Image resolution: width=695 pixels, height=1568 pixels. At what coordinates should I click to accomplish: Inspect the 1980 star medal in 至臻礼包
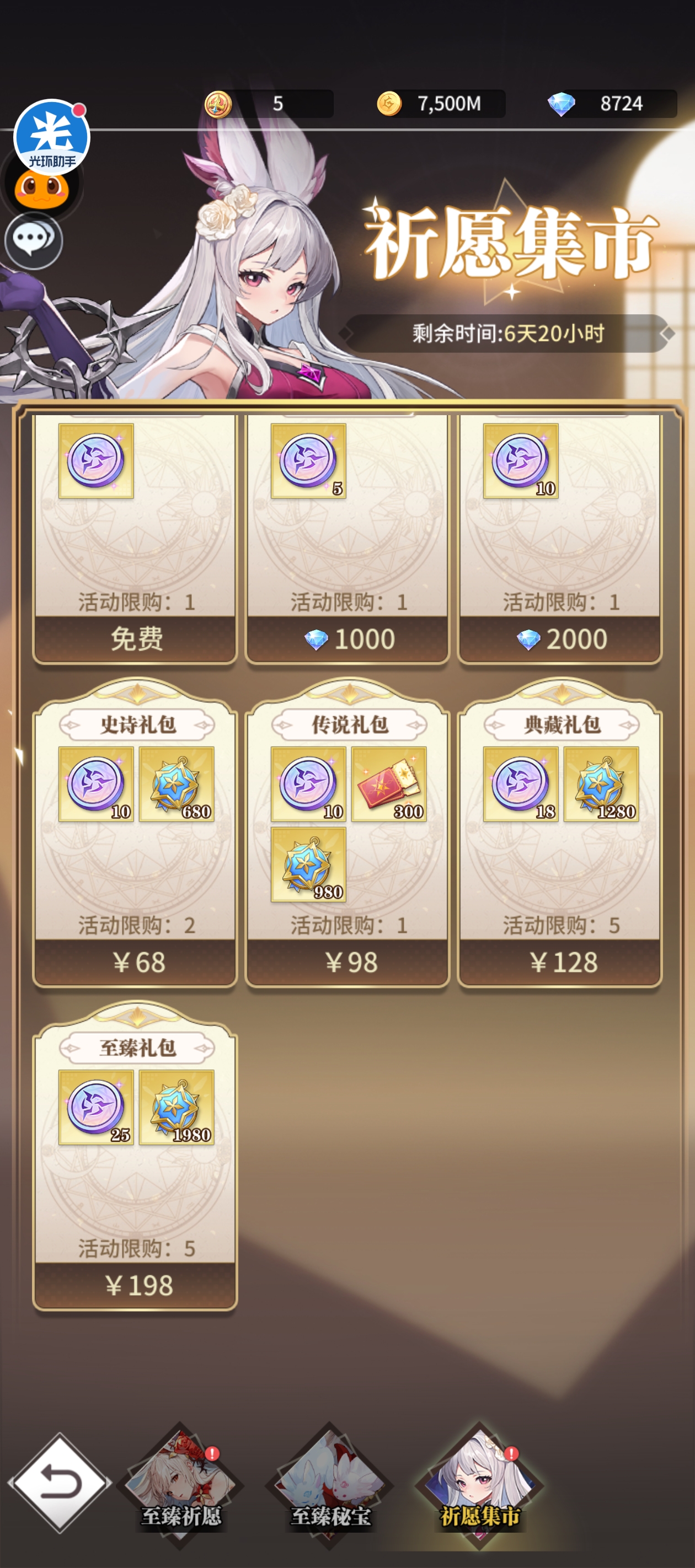click(176, 1107)
